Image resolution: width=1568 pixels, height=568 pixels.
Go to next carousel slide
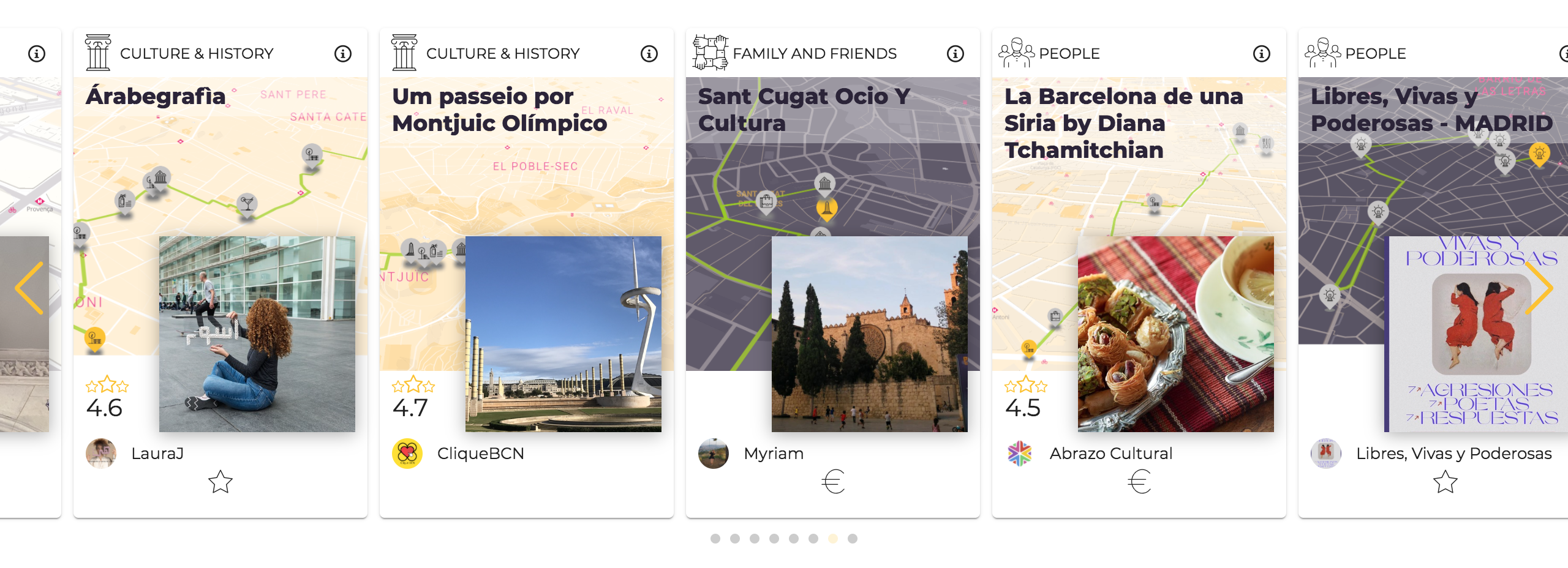[x=1539, y=288]
